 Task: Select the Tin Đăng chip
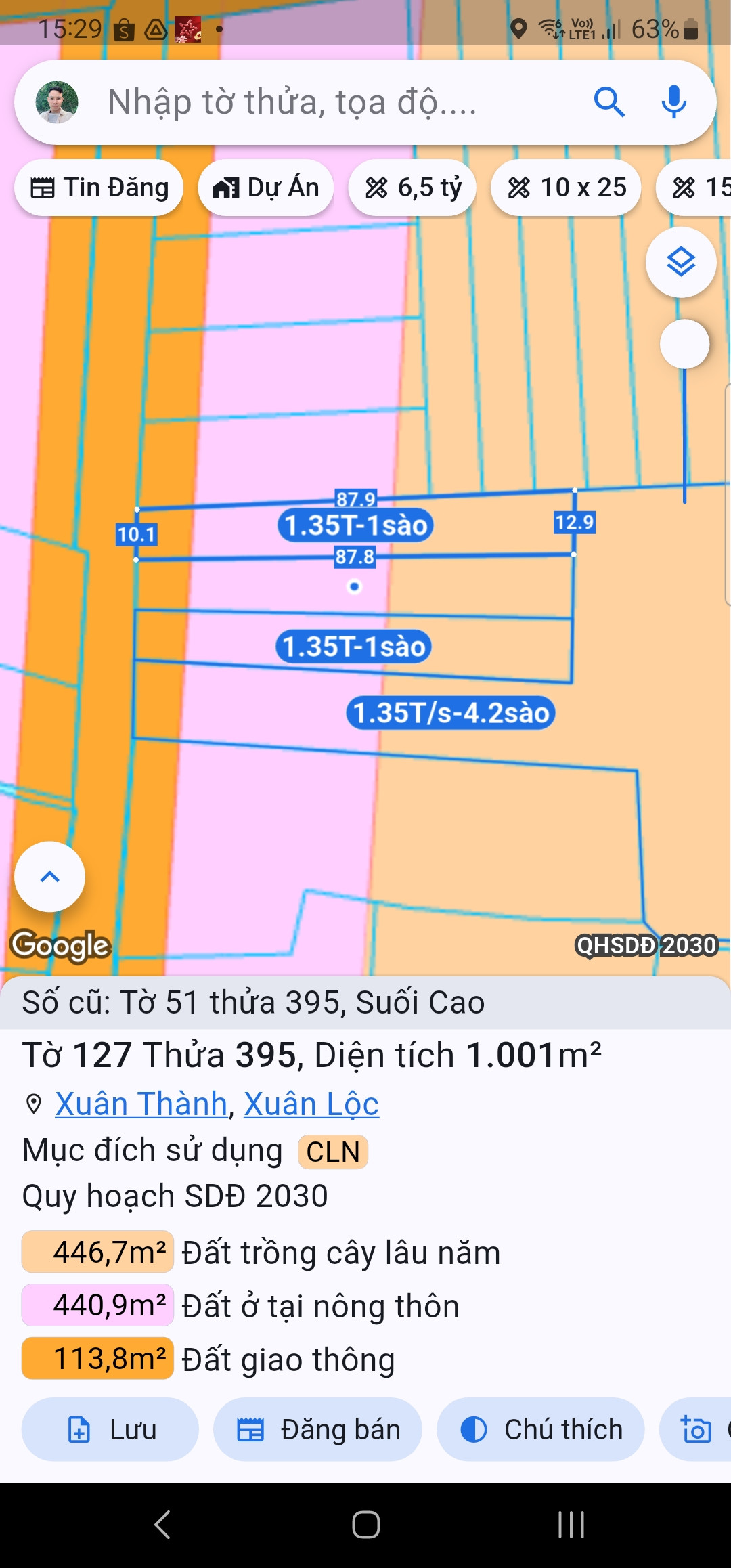[99, 188]
